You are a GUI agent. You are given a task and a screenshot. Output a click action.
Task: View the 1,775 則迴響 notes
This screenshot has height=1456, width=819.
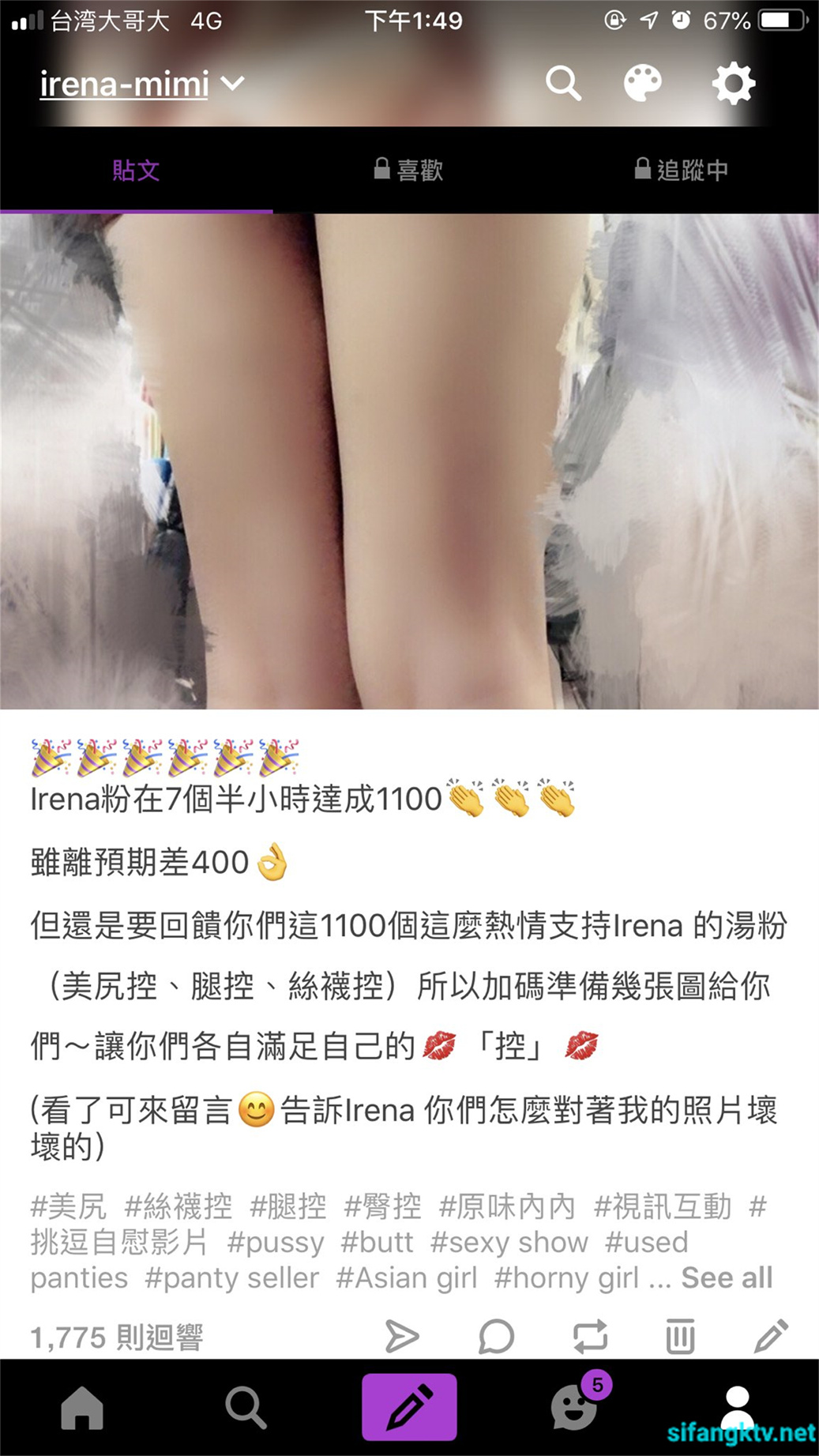click(117, 1337)
